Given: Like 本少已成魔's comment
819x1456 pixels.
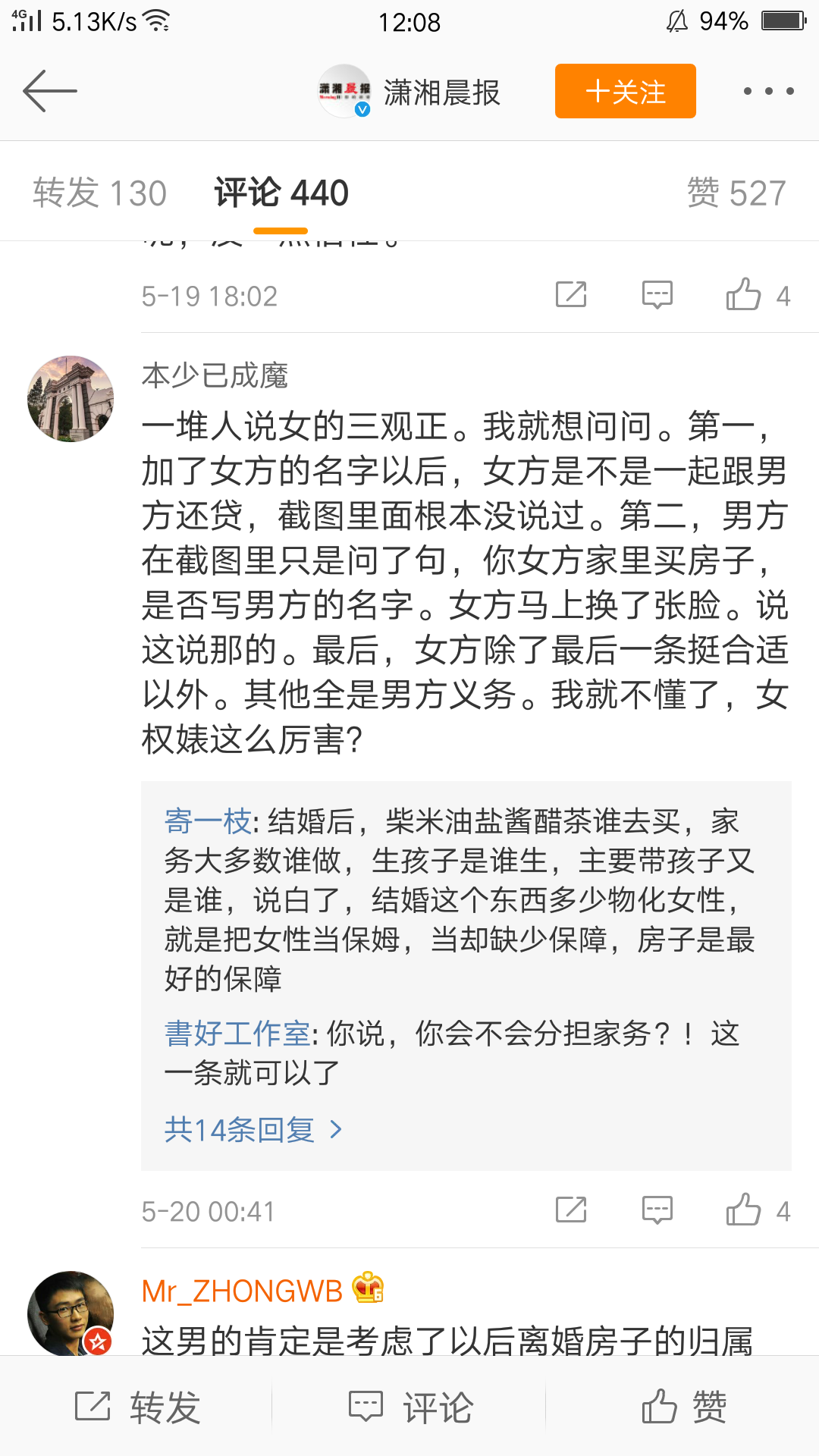Looking at the screenshot, I should click(744, 1210).
